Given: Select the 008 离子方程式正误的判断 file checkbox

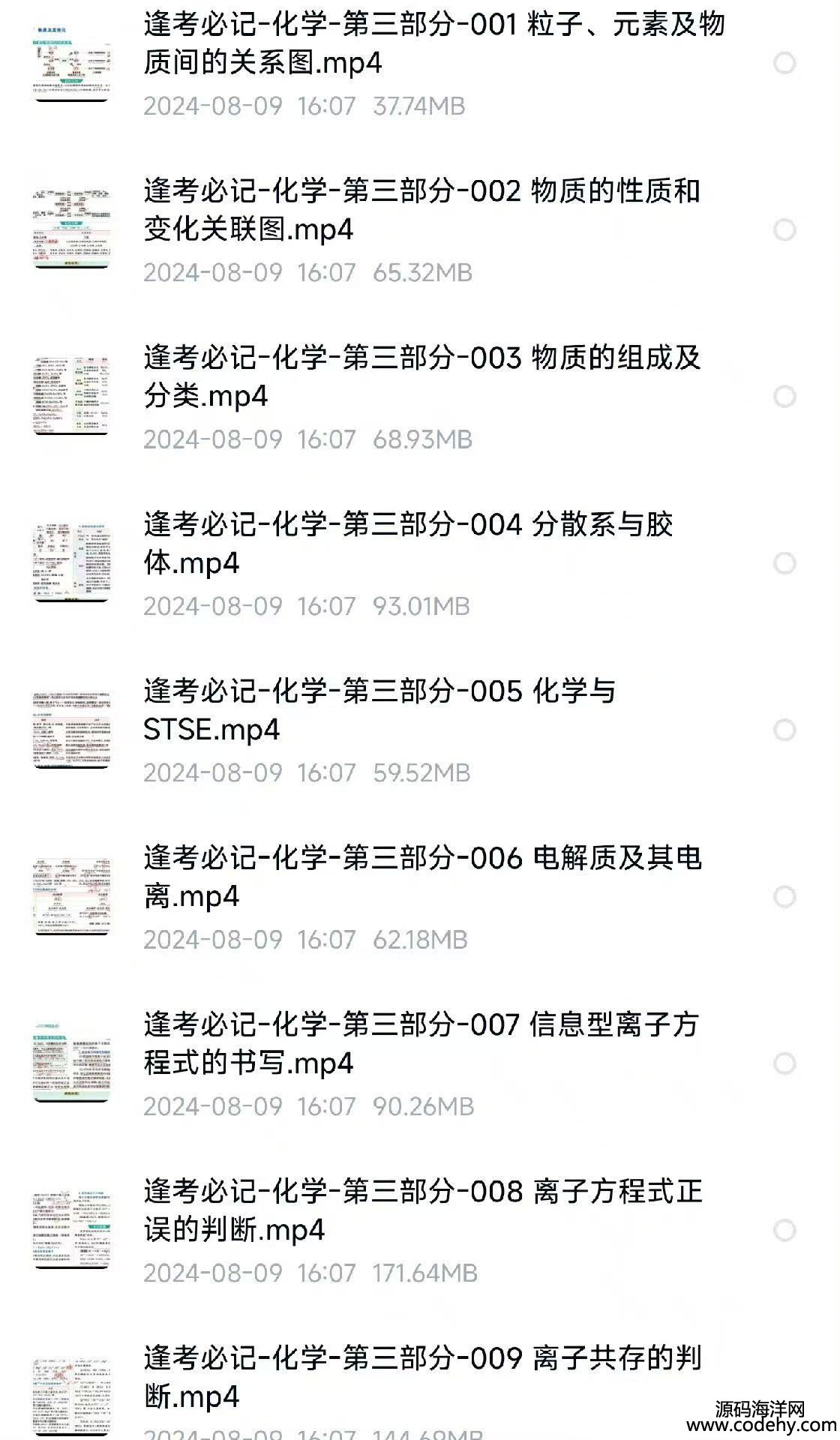Looking at the screenshot, I should click(784, 1230).
